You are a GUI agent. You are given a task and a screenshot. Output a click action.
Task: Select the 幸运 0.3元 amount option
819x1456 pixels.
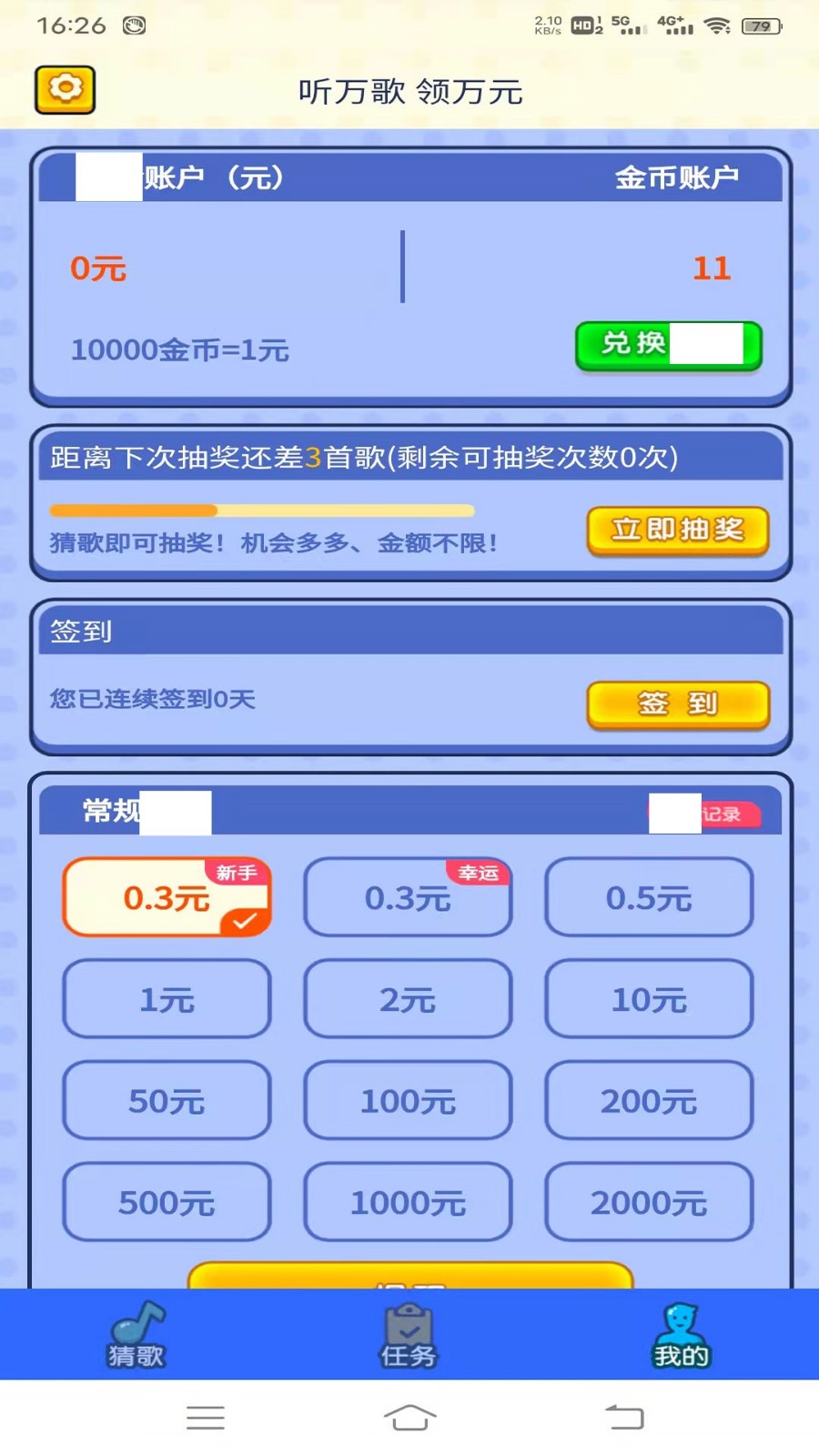408,898
